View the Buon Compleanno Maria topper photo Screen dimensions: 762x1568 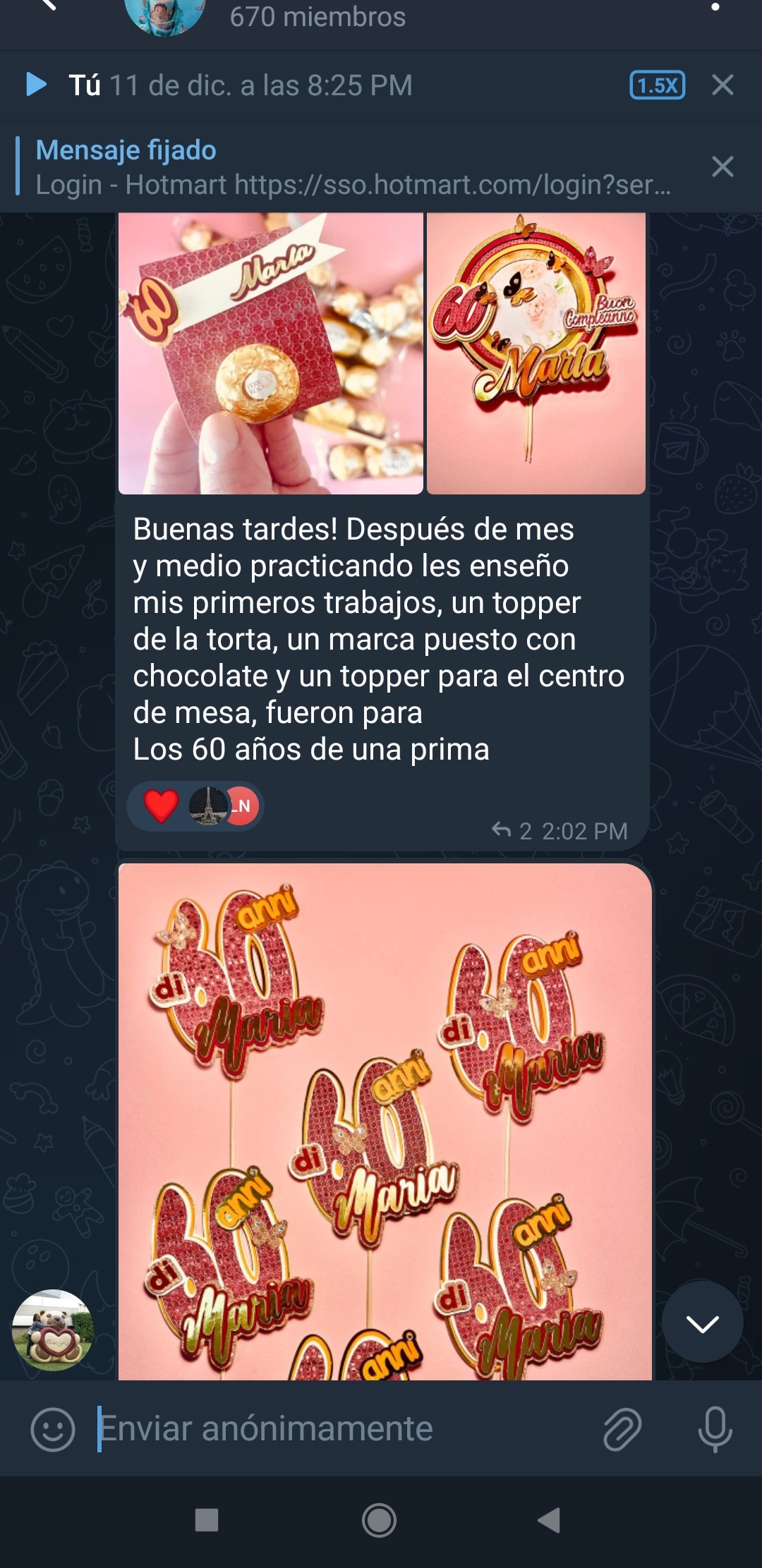(x=536, y=353)
